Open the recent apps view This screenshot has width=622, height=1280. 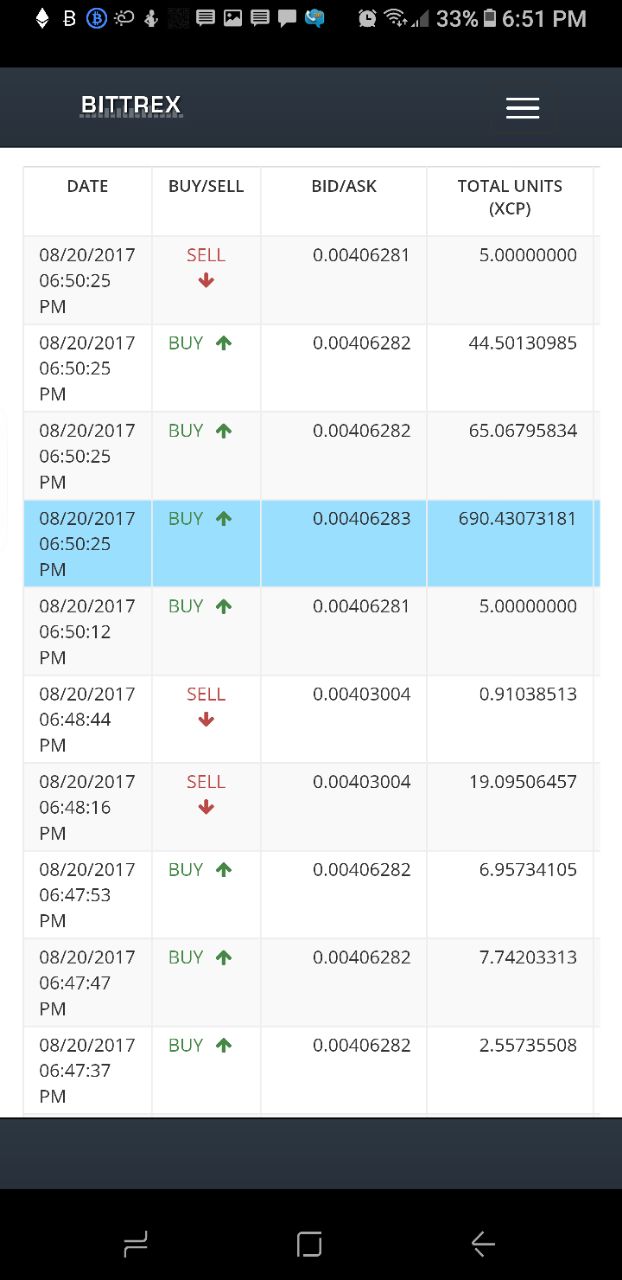136,1243
